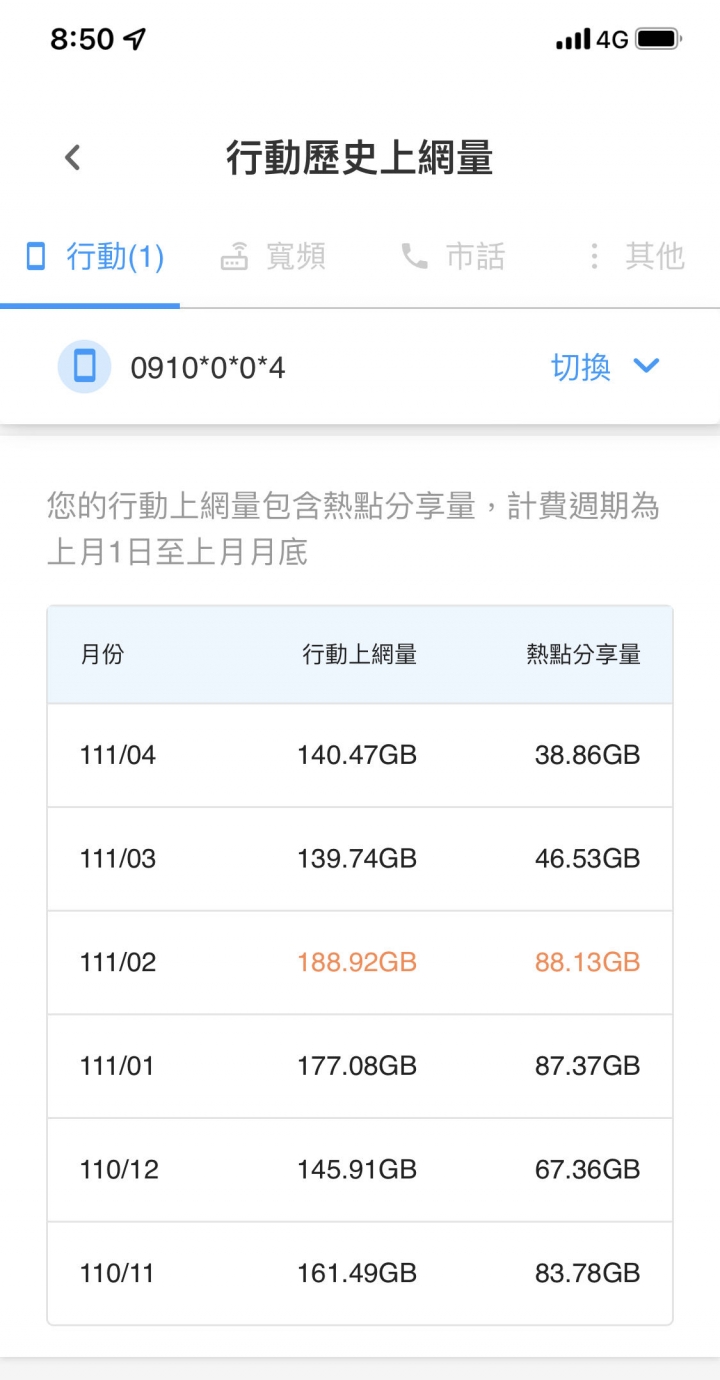Open the 市話 tab
The image size is (720, 1380).
pos(453,257)
